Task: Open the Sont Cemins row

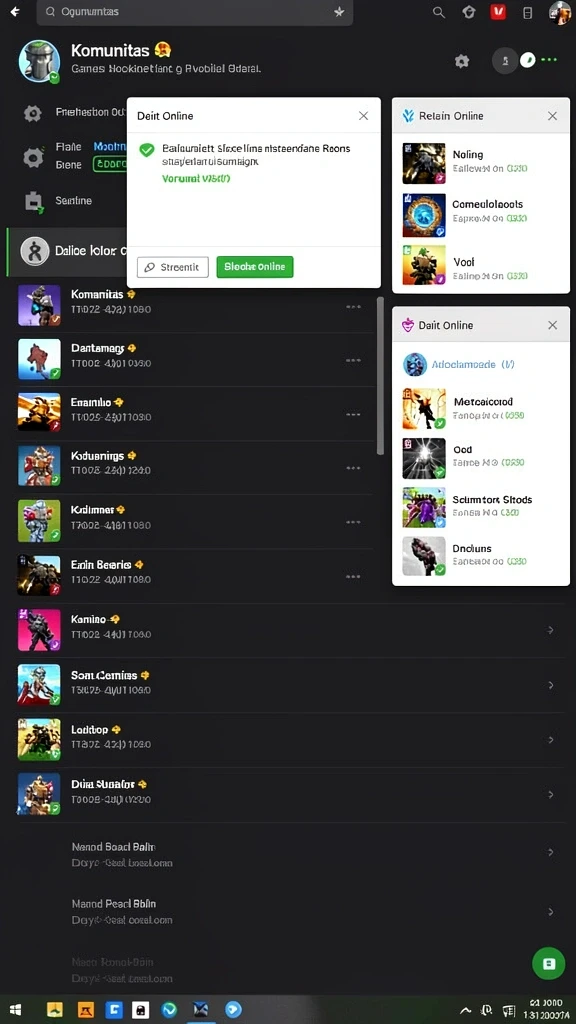Action: pyautogui.click(x=287, y=684)
